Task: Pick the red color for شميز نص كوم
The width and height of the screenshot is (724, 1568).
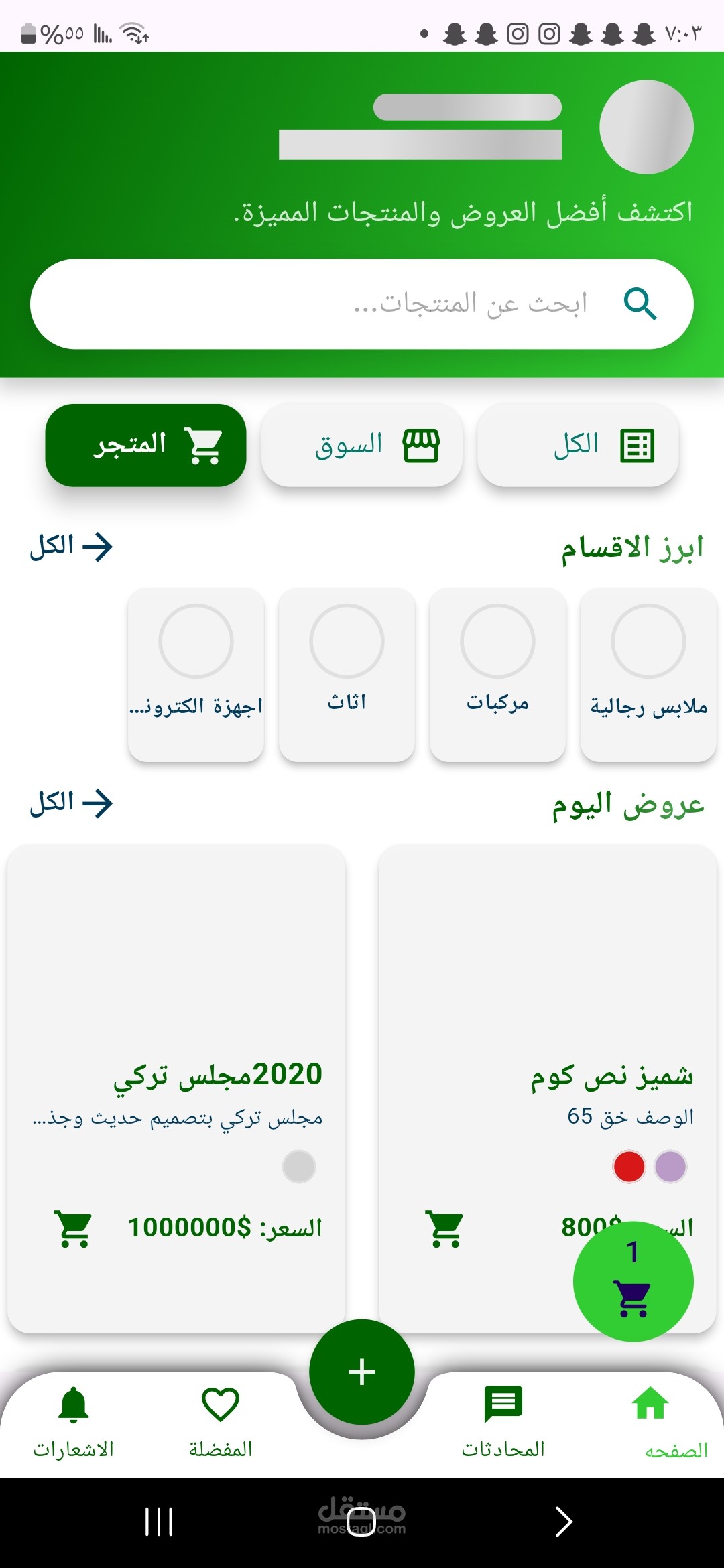Action: (x=629, y=1167)
